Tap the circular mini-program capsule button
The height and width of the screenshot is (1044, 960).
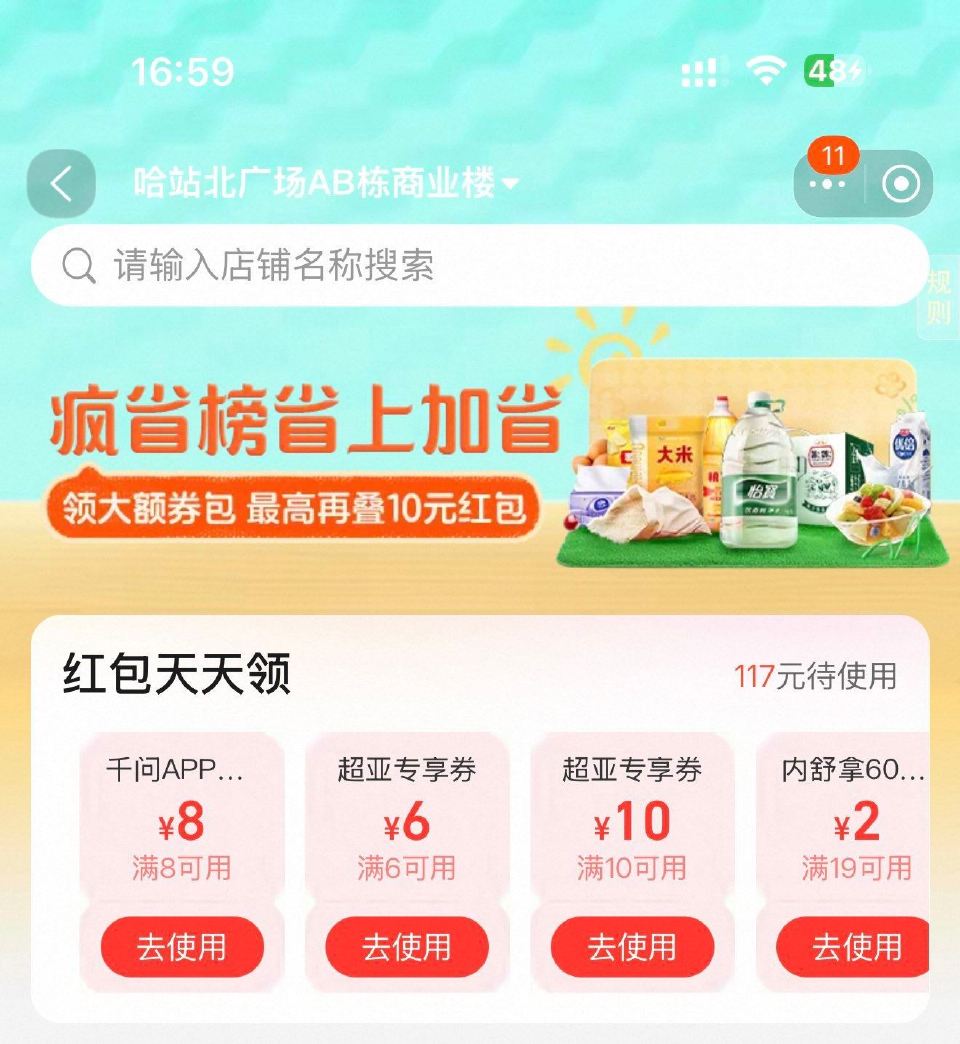[x=901, y=184]
